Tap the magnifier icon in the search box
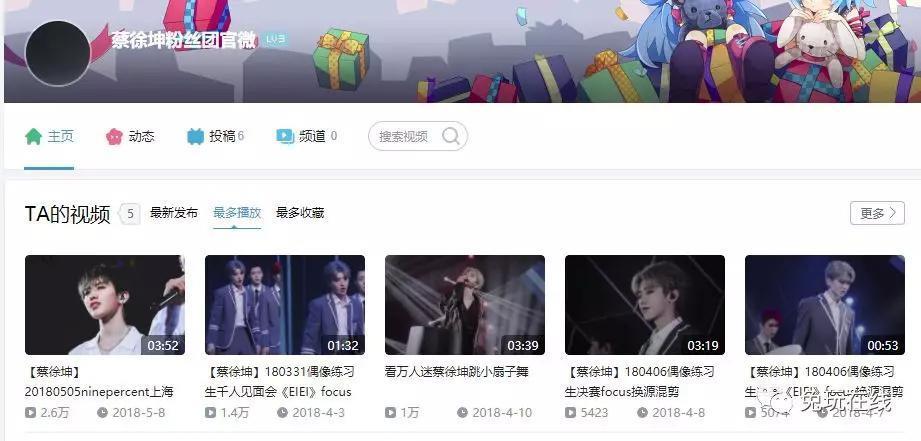This screenshot has height=441, width=921. point(451,136)
